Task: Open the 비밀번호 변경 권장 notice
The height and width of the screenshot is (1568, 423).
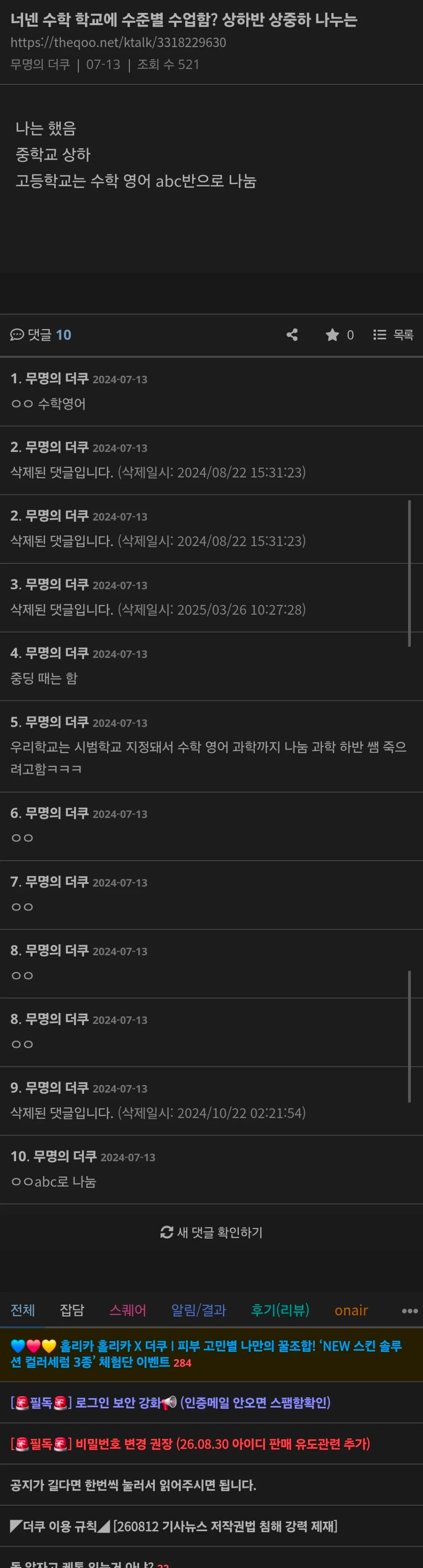Action: (x=190, y=1444)
